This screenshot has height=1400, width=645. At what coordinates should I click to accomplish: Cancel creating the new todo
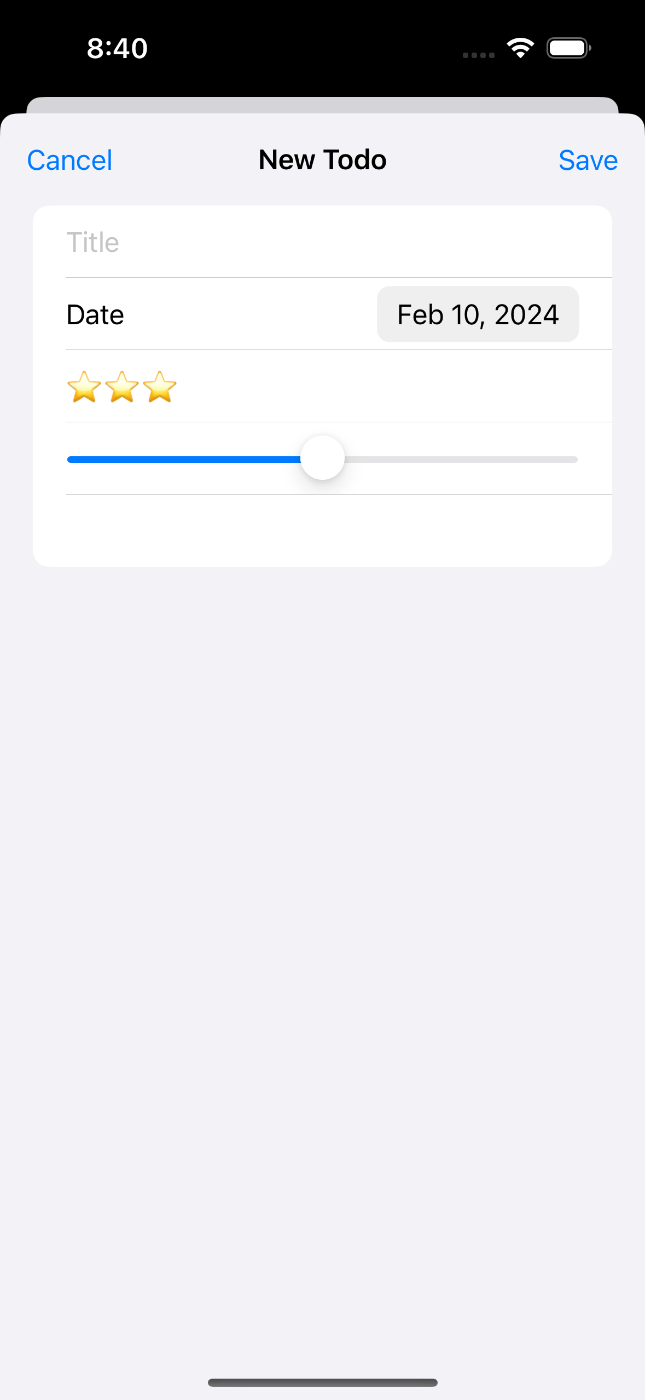(69, 160)
